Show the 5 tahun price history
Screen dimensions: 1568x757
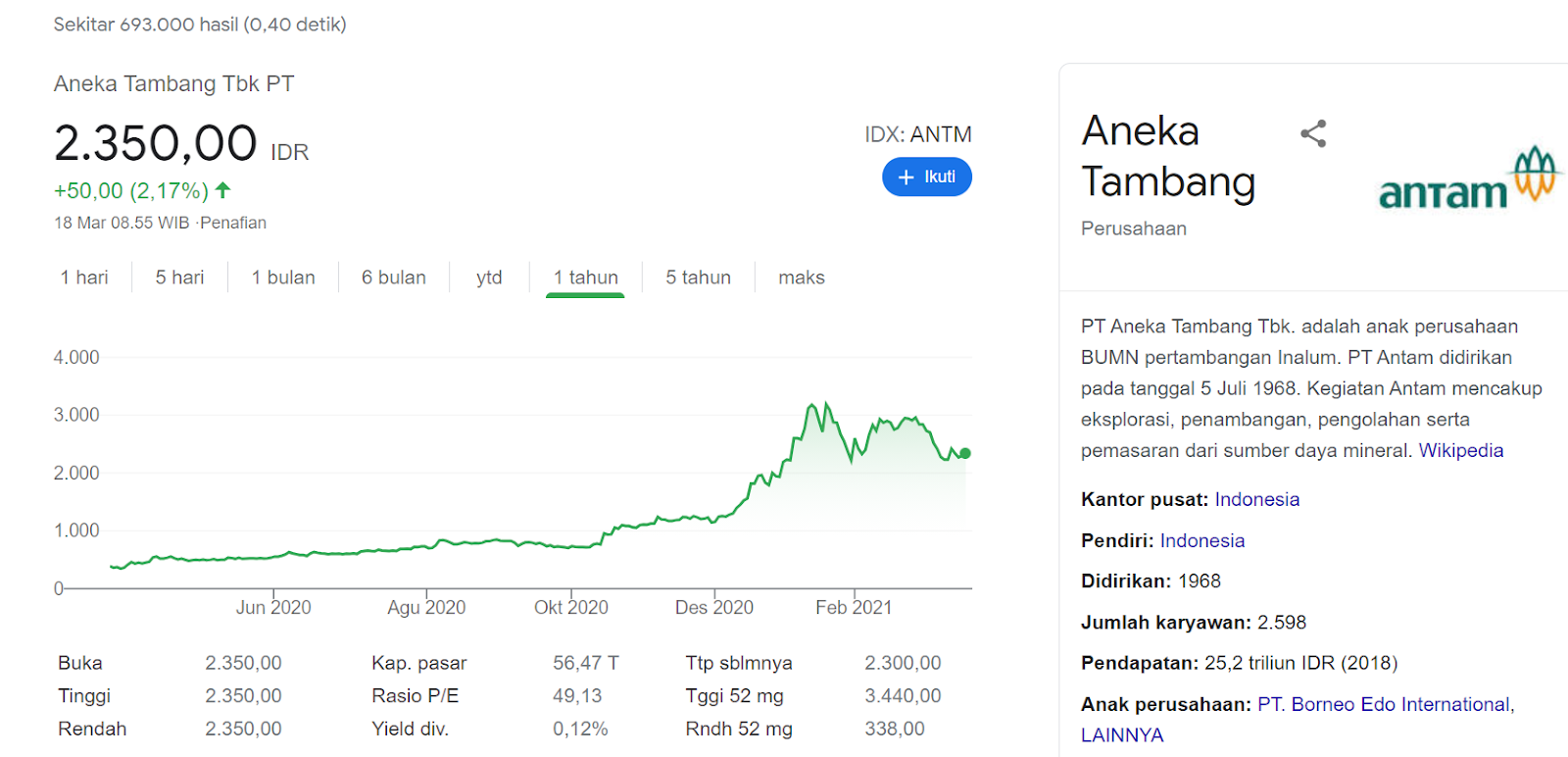[x=699, y=278]
